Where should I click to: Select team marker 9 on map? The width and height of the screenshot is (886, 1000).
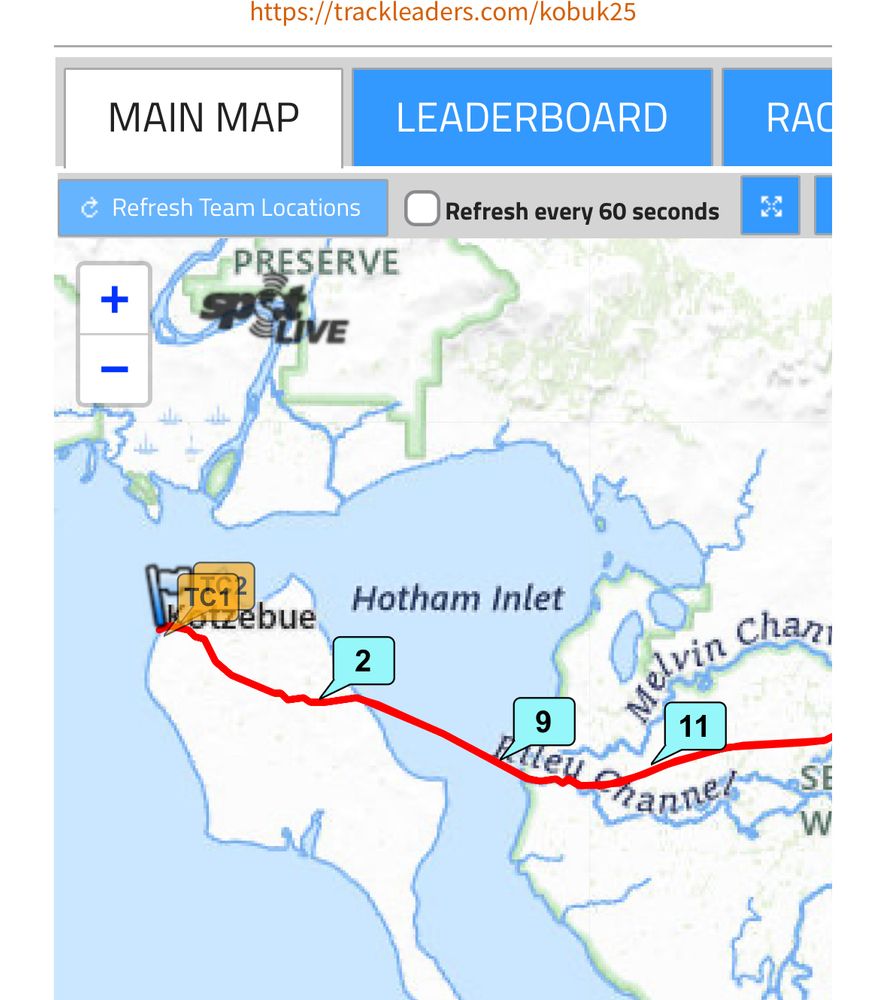click(543, 722)
